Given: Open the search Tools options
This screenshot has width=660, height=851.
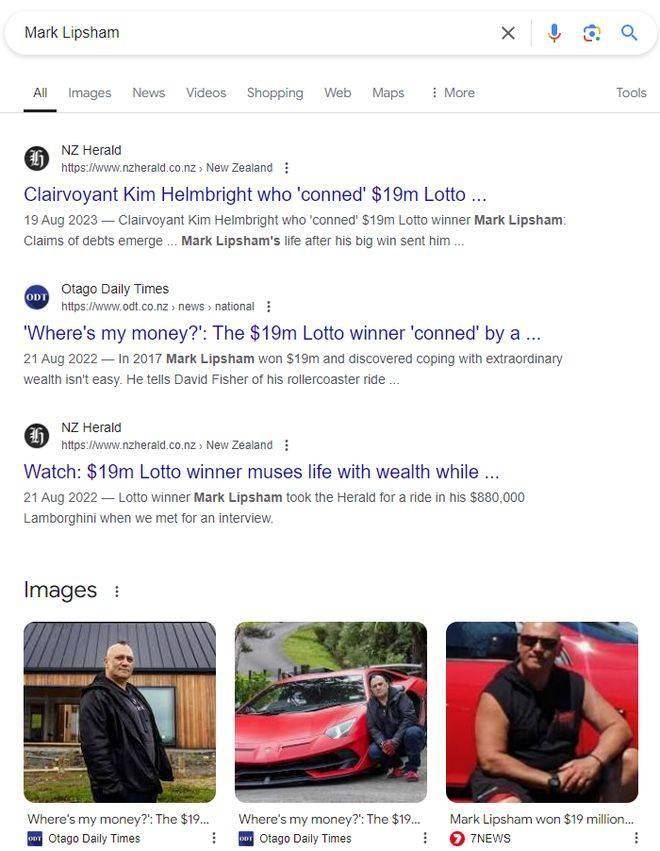Looking at the screenshot, I should click(x=631, y=93).
